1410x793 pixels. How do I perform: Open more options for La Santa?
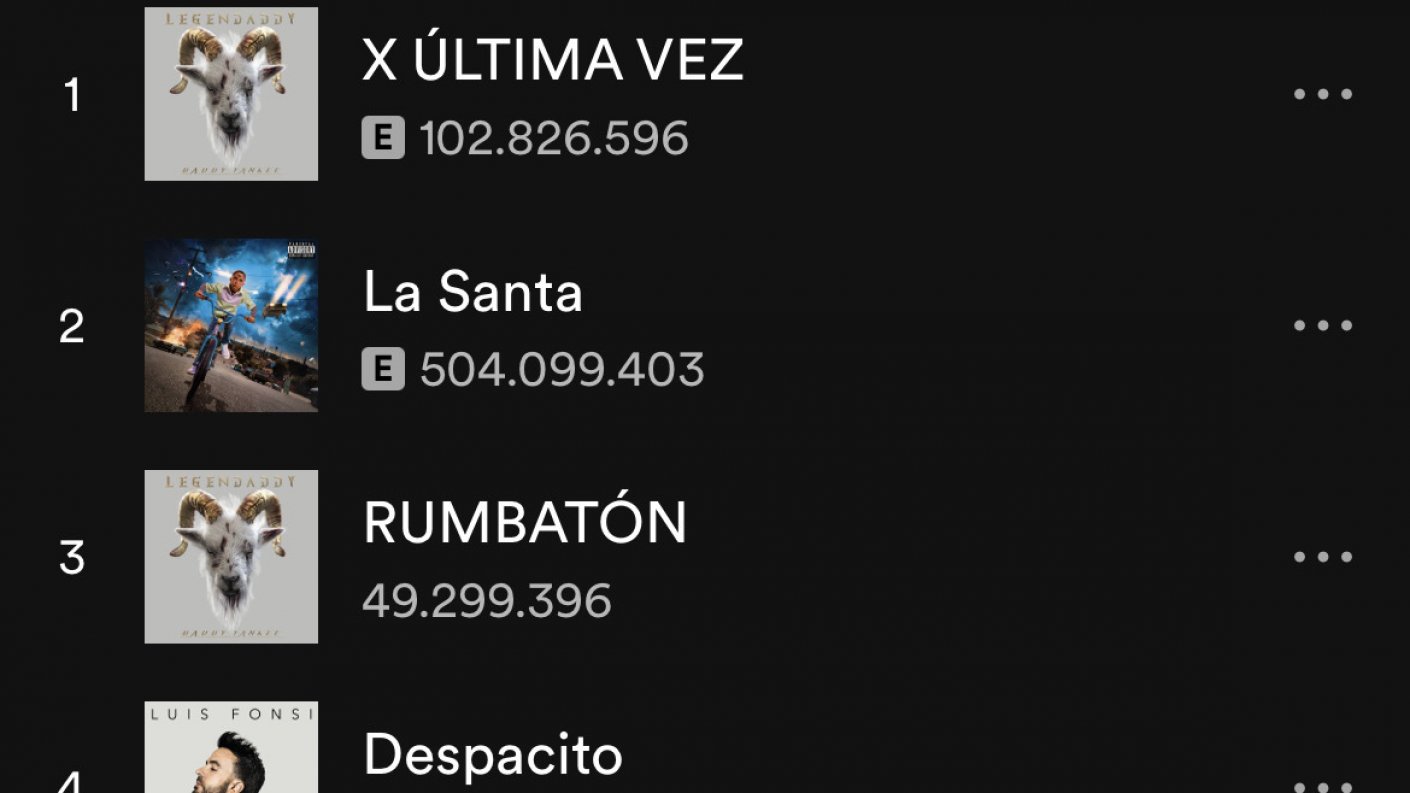point(1322,326)
